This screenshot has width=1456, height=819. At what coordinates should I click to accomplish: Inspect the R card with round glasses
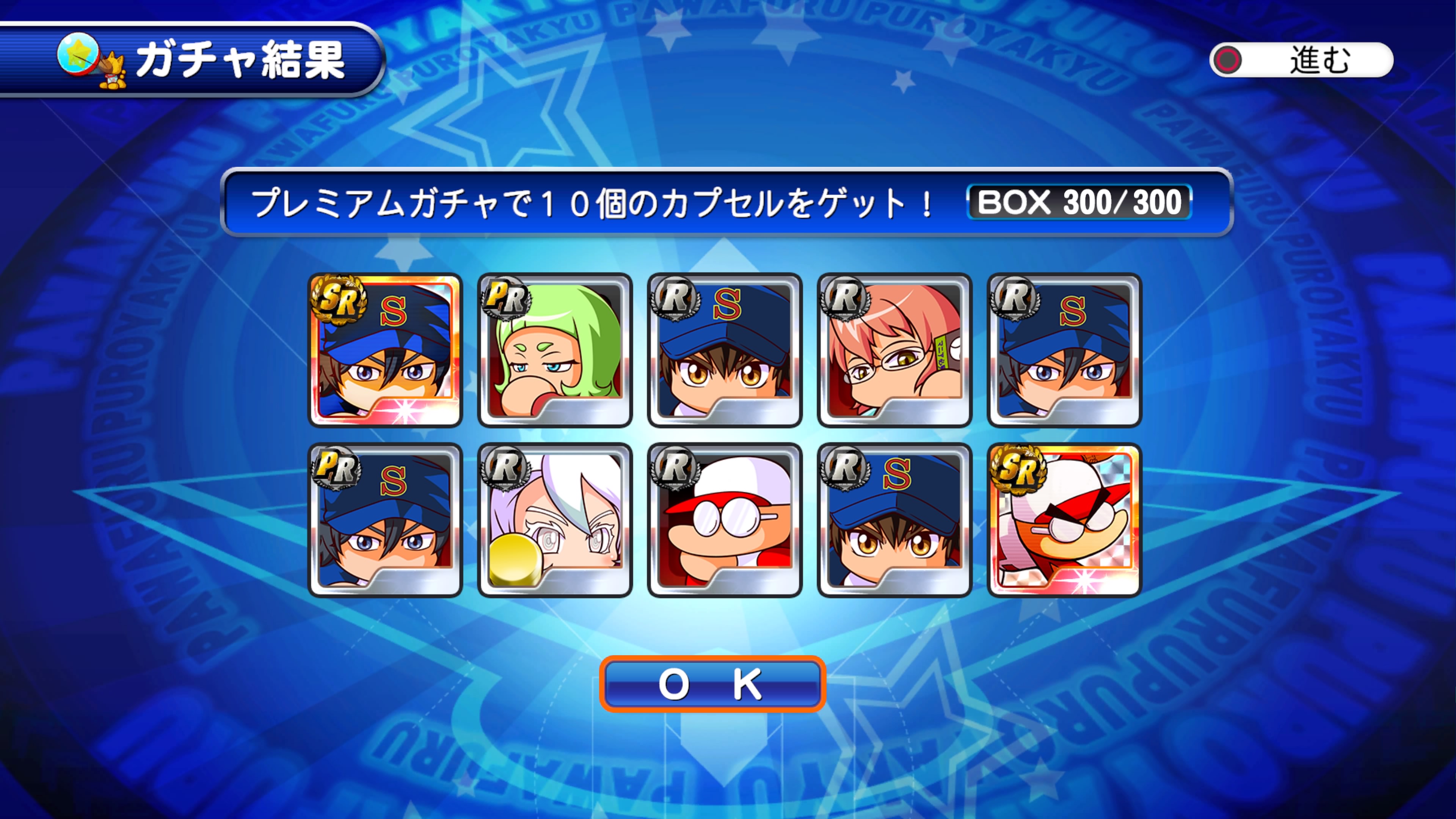coord(725,520)
